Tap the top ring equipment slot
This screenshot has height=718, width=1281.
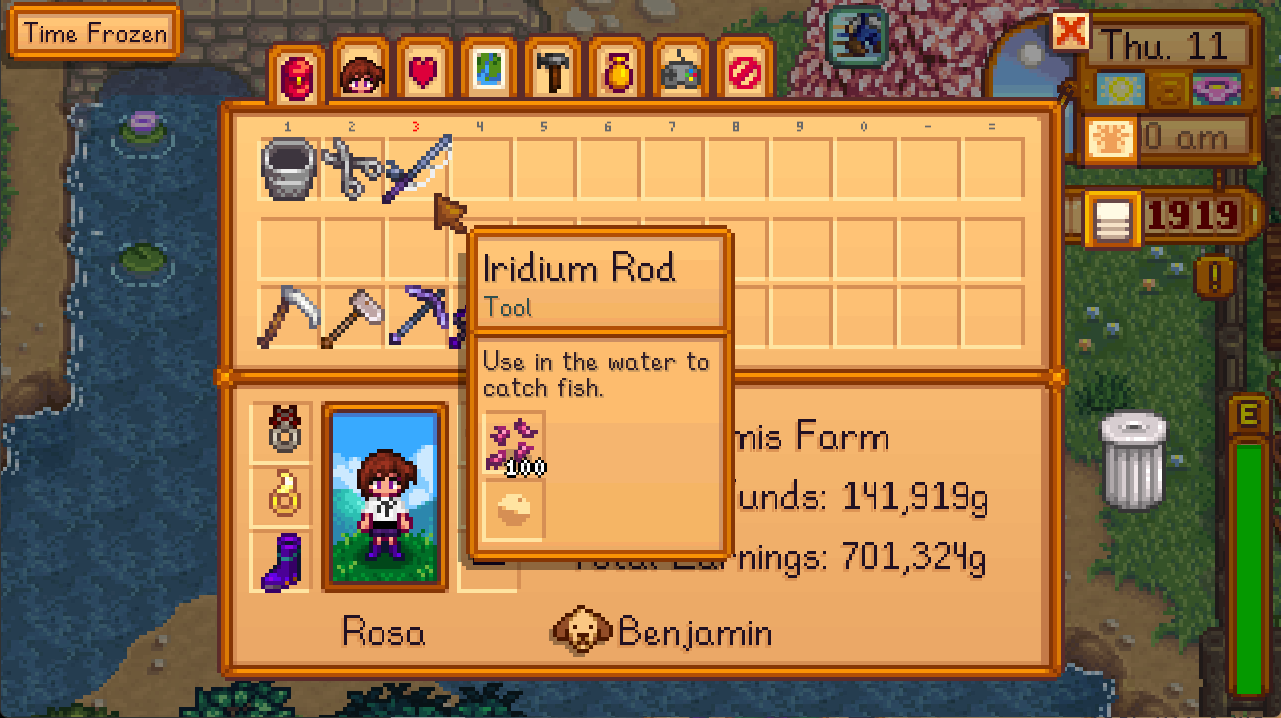point(281,430)
